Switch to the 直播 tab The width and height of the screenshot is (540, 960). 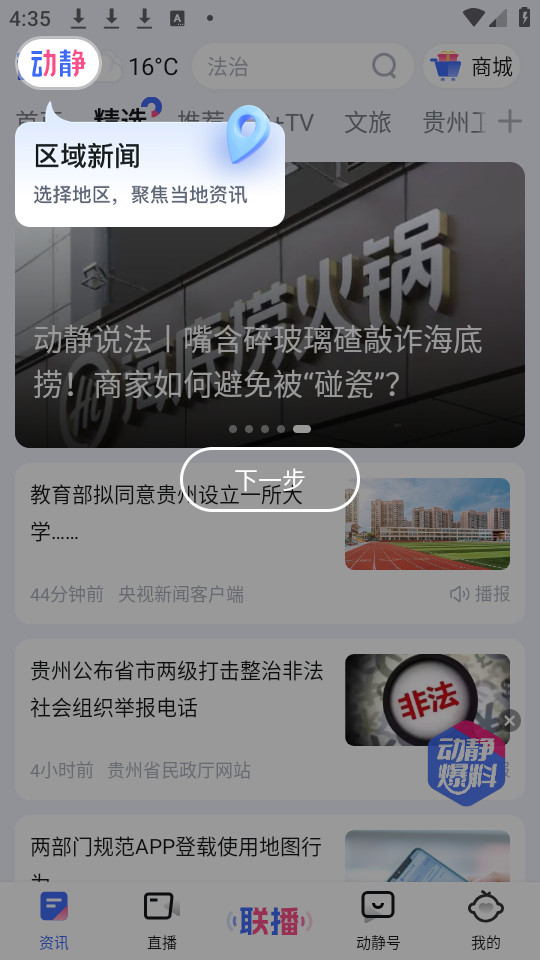pos(162,920)
